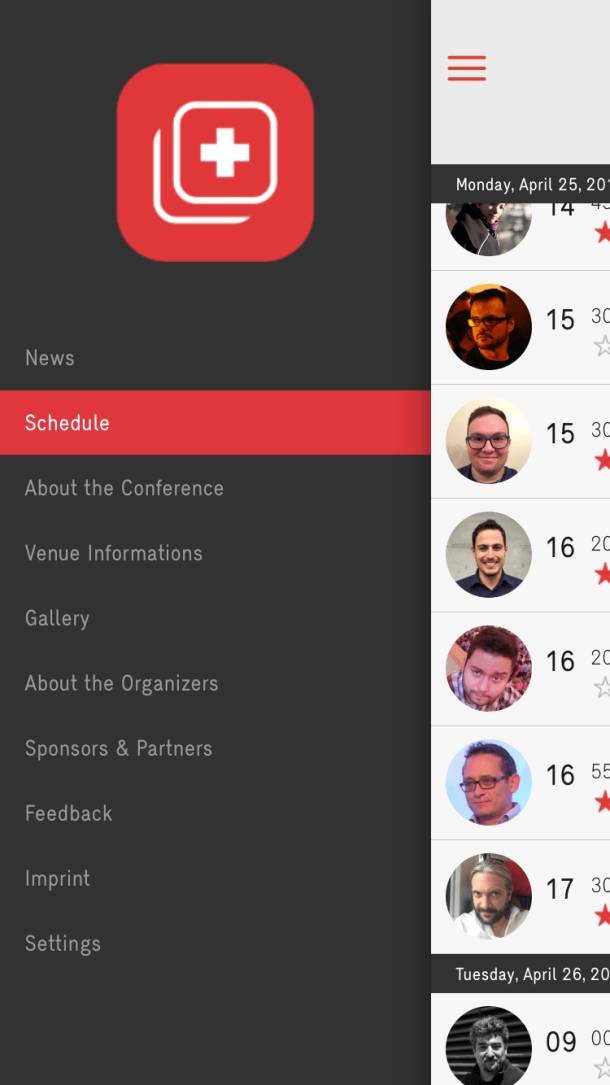Select Feedback from the menu
Screen dimensions: 610x1085
click(68, 813)
